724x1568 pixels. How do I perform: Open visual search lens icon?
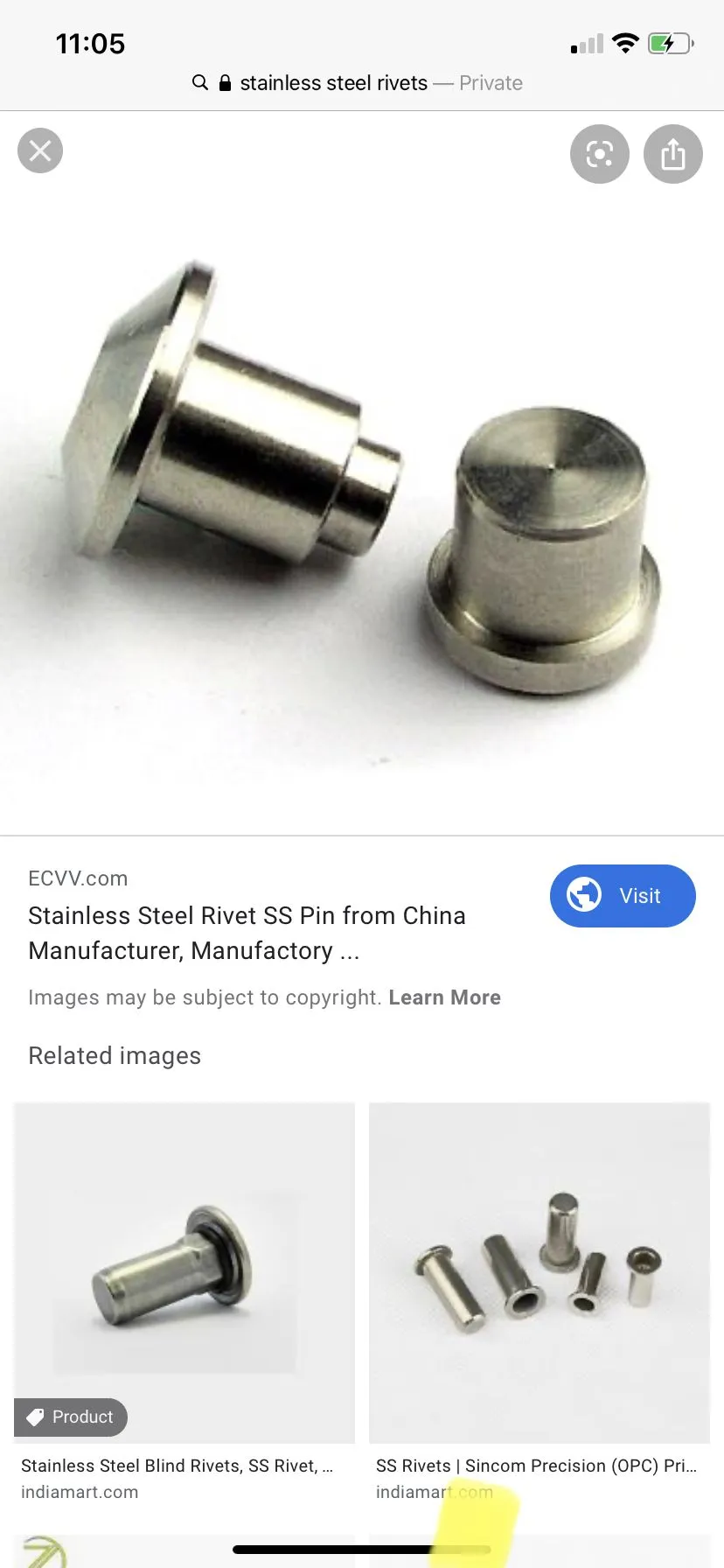coord(600,154)
